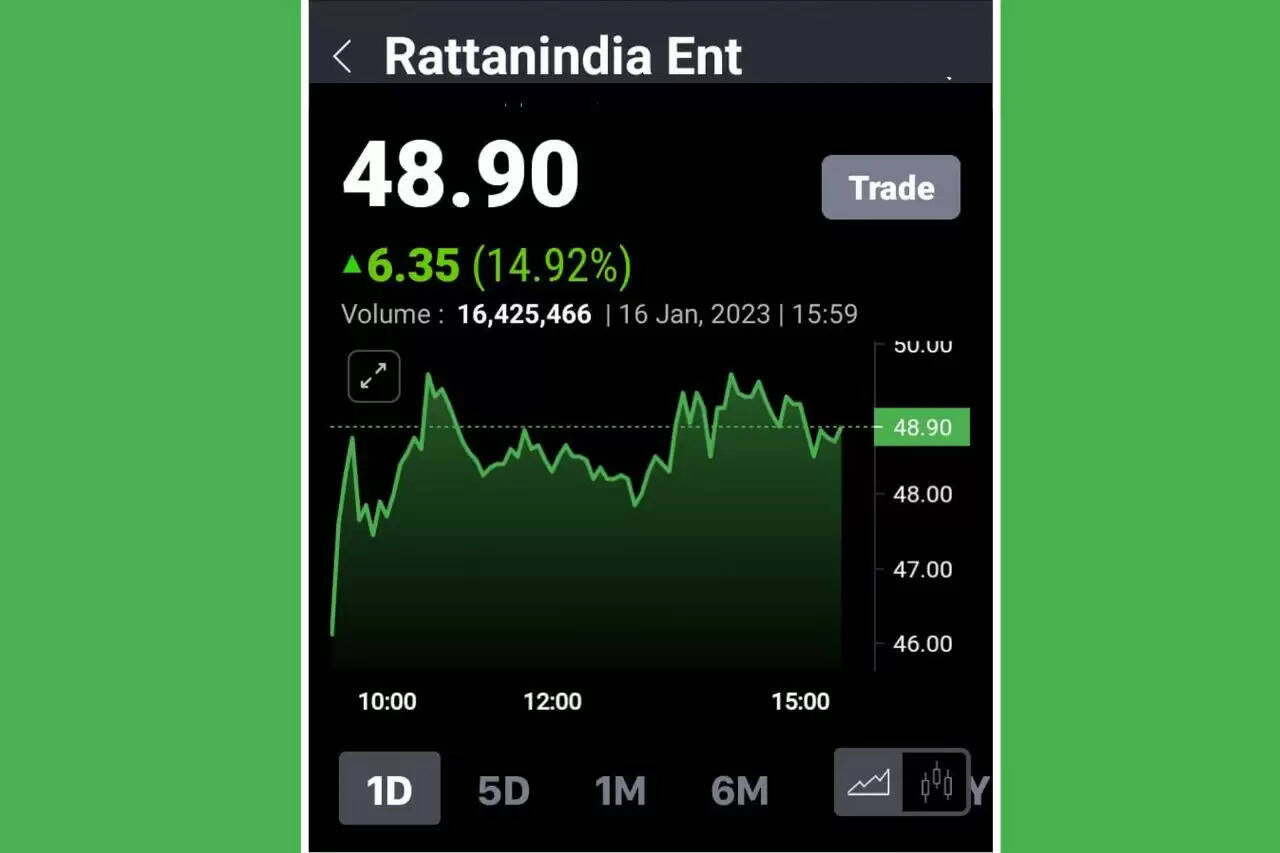The width and height of the screenshot is (1280, 853).
Task: Show the 1M price chart
Action: (620, 791)
